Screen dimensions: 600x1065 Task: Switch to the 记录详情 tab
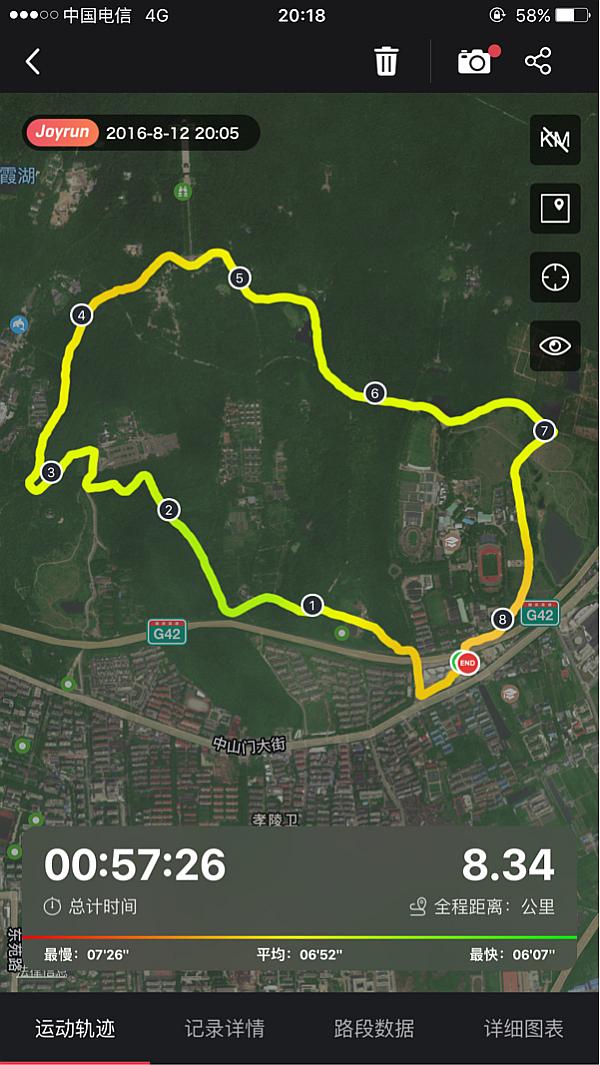pos(225,1028)
